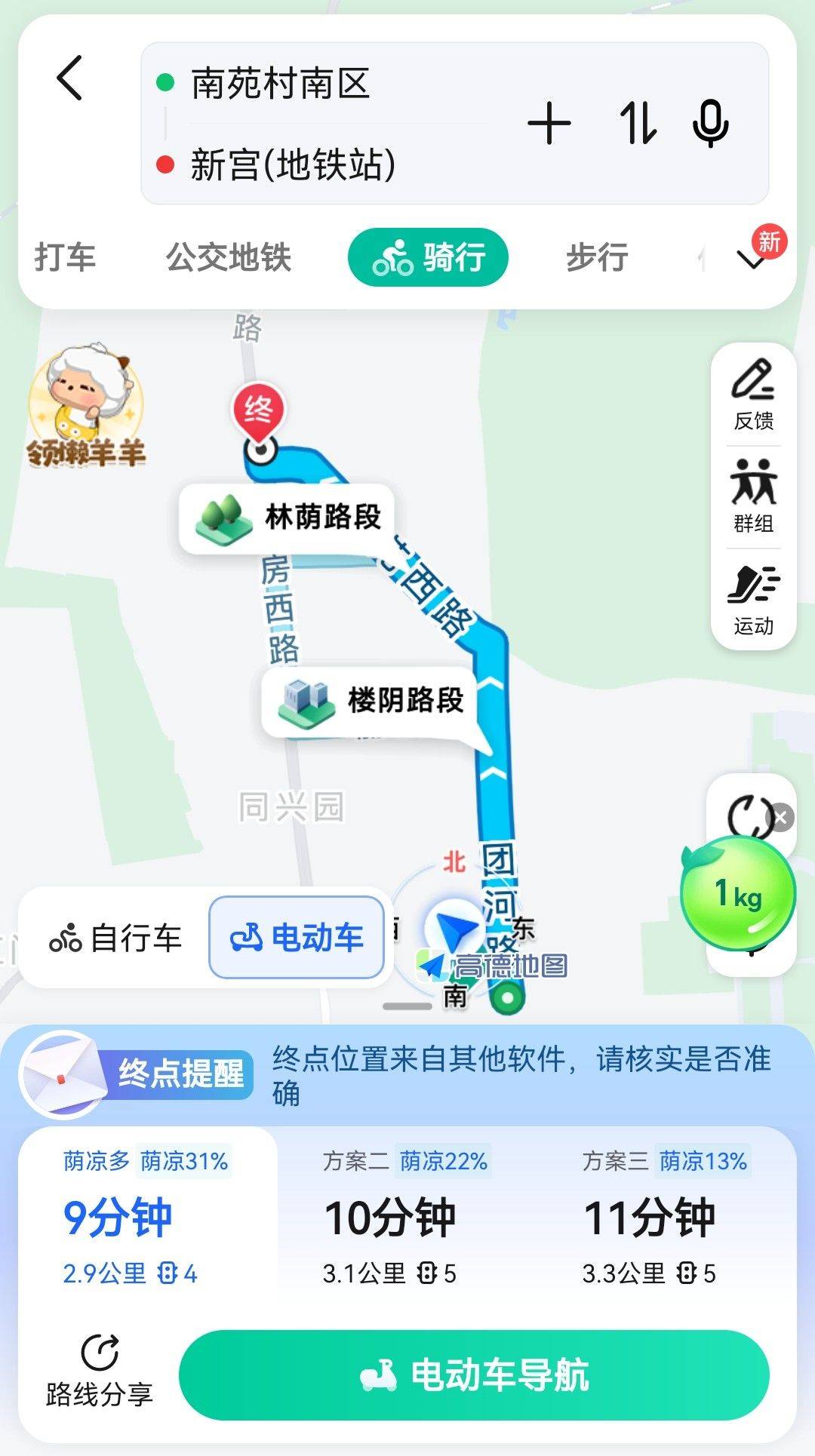Open the 群组 group feature
This screenshot has height=1456, width=815.
pos(753,496)
